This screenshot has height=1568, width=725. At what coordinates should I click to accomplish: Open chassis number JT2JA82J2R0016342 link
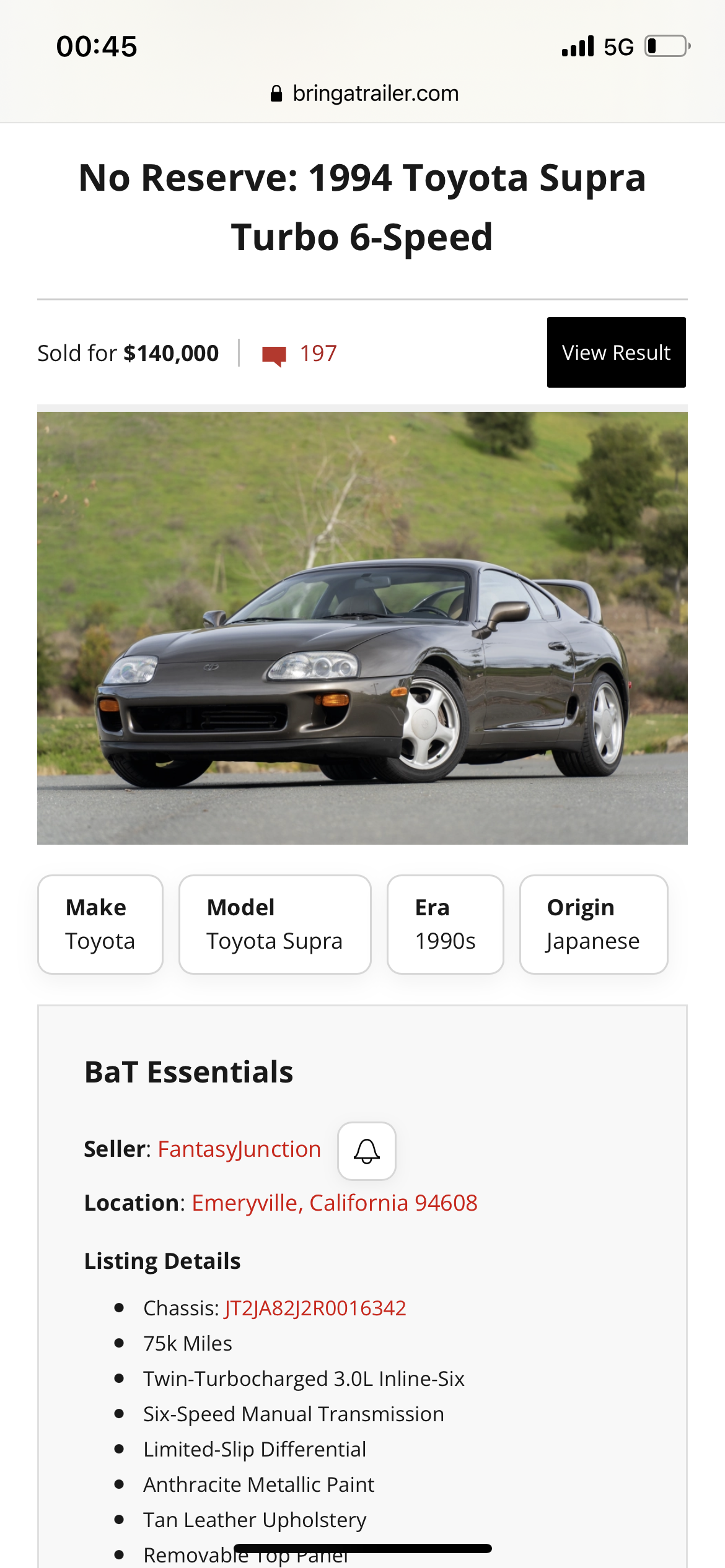[x=315, y=1308]
